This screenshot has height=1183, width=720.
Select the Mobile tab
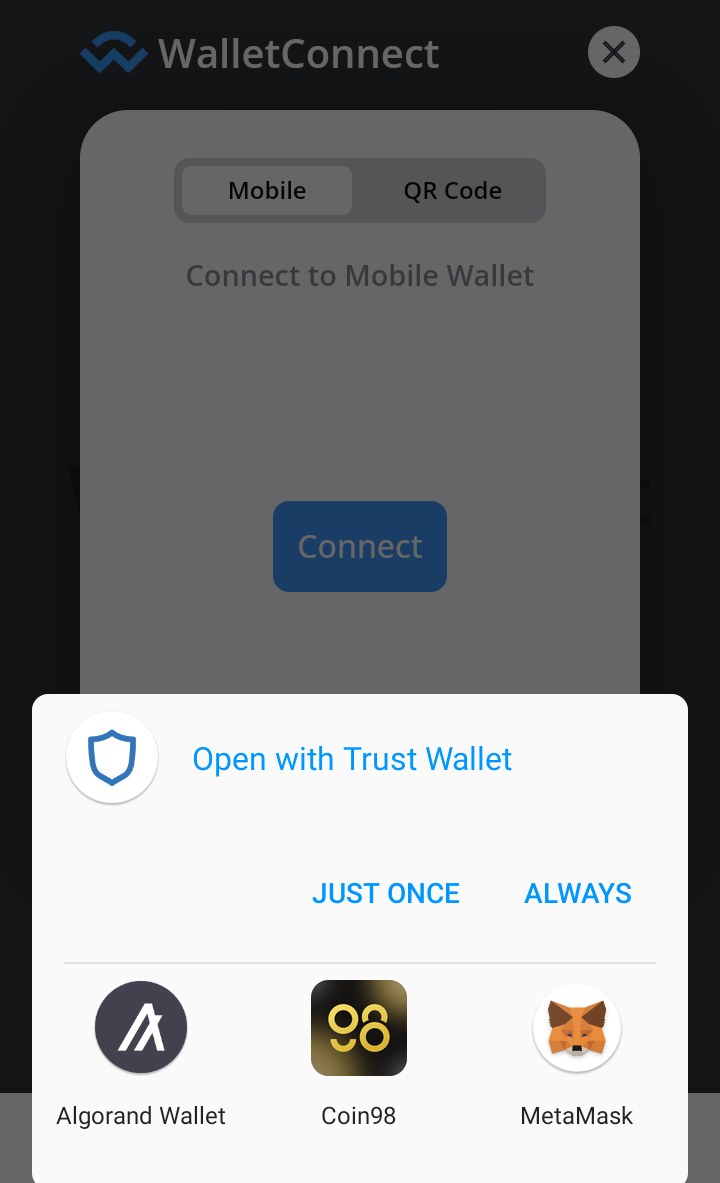(267, 191)
